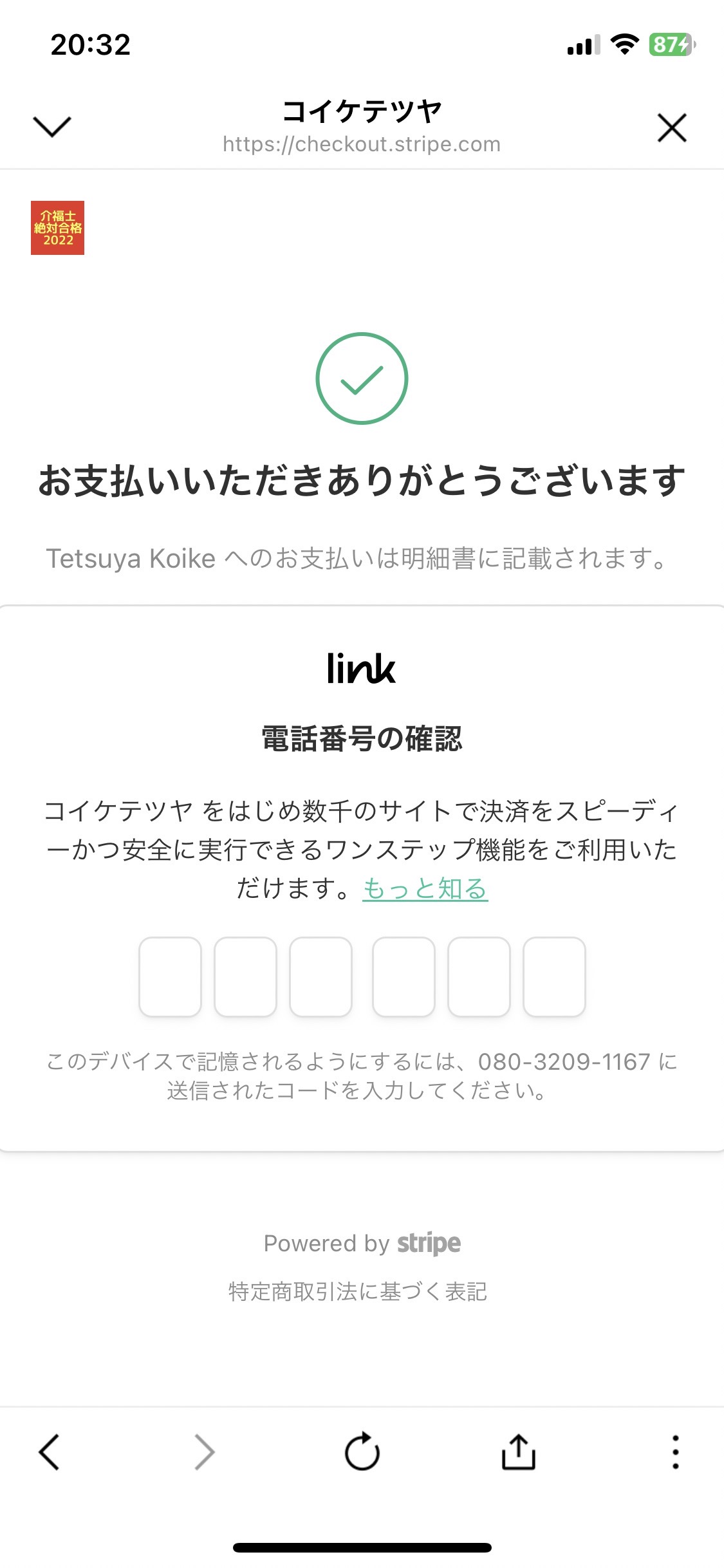Viewport: 724px width, 1568px height.
Task: Go back to the previous page
Action: 50,1452
